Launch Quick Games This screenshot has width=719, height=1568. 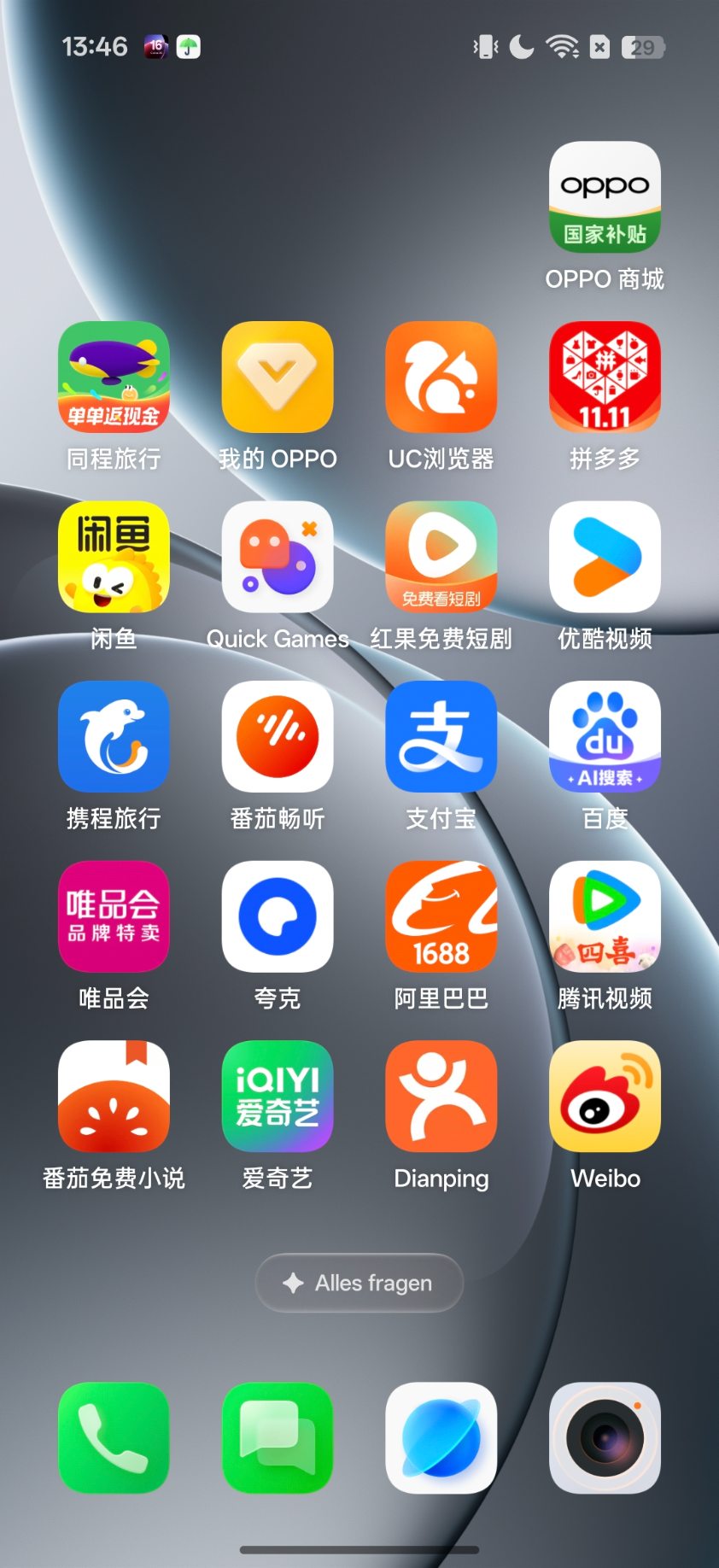tap(278, 557)
